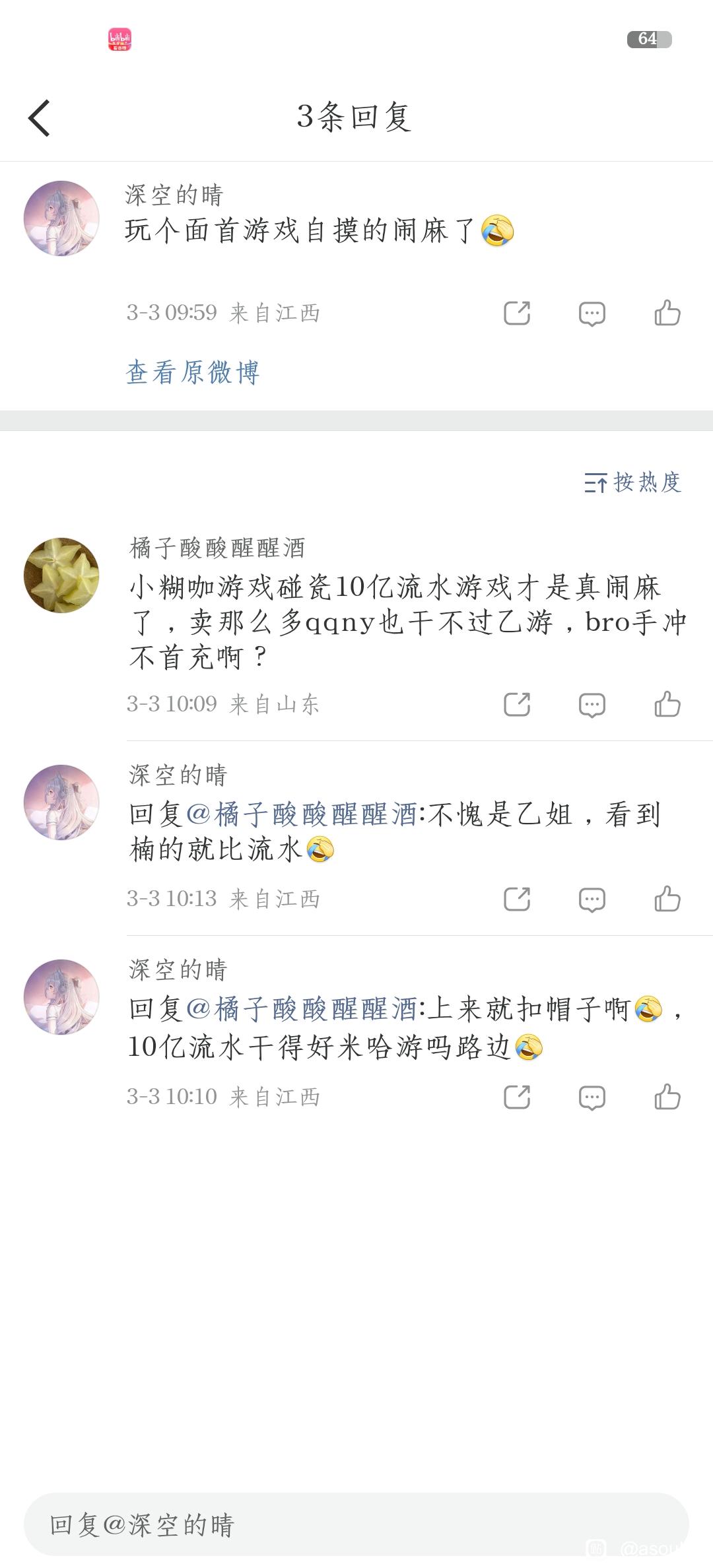Like the 玩个面首游戏 comment
Image resolution: width=713 pixels, height=1568 pixels.
click(667, 313)
